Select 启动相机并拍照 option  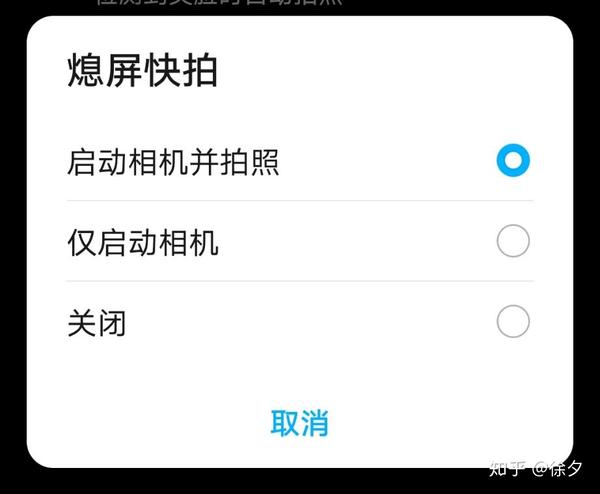tap(300, 161)
